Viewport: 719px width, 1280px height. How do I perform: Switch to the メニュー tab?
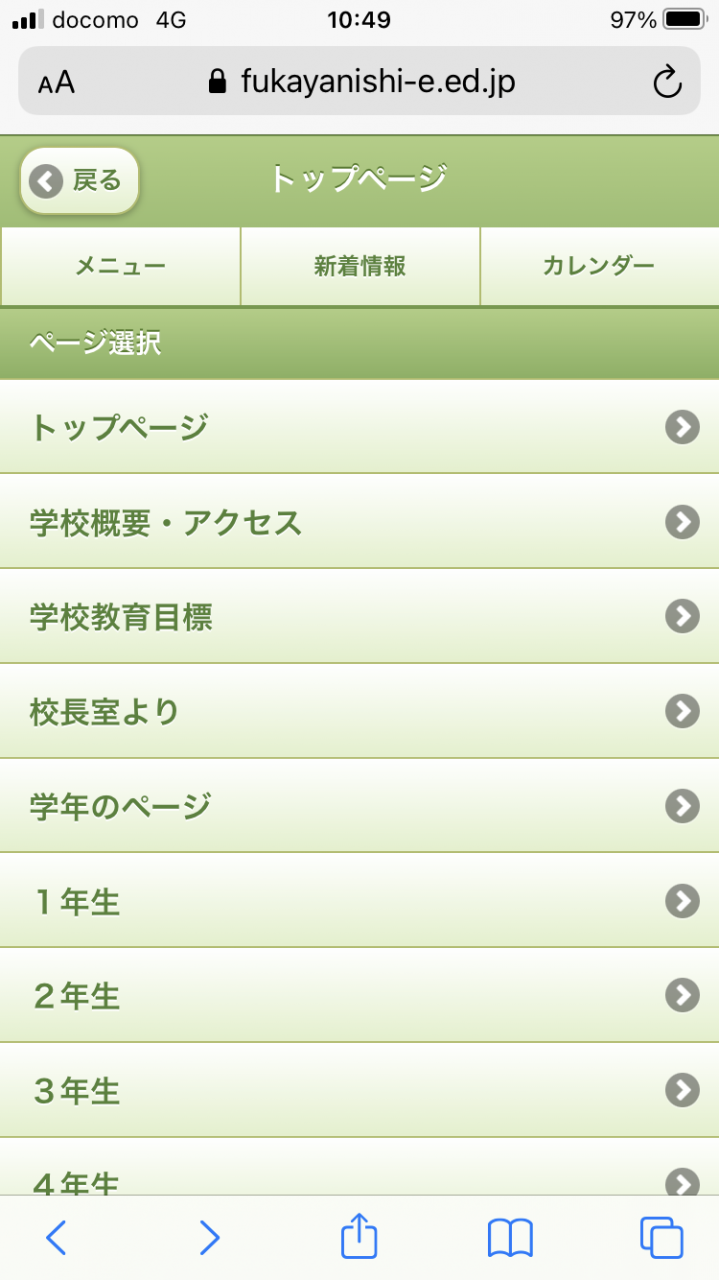pos(120,266)
